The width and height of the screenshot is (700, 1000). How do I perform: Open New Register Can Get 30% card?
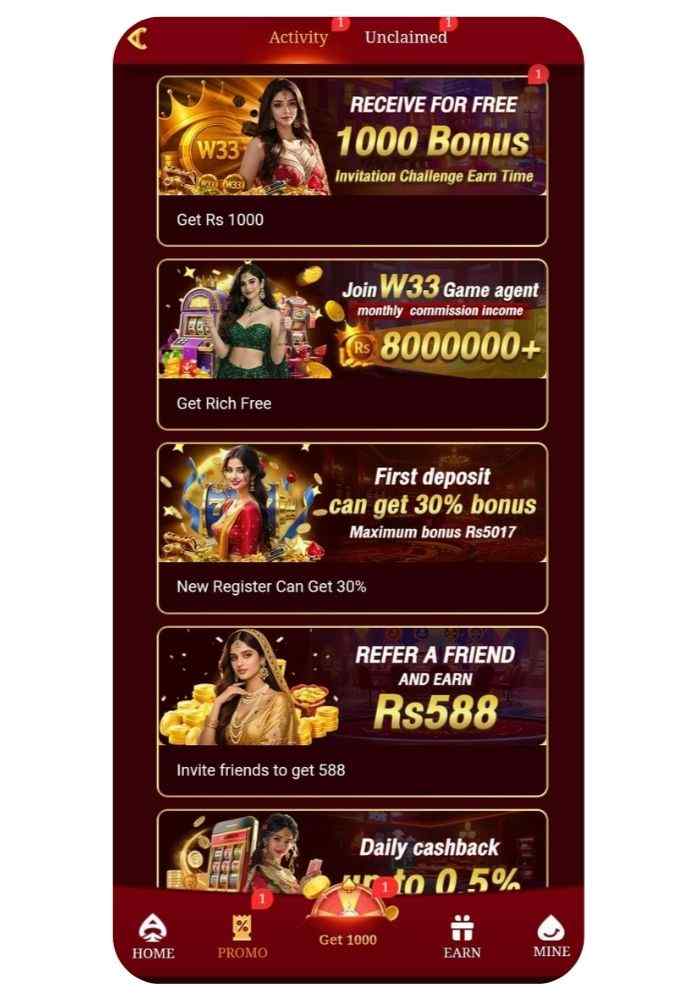tap(352, 527)
